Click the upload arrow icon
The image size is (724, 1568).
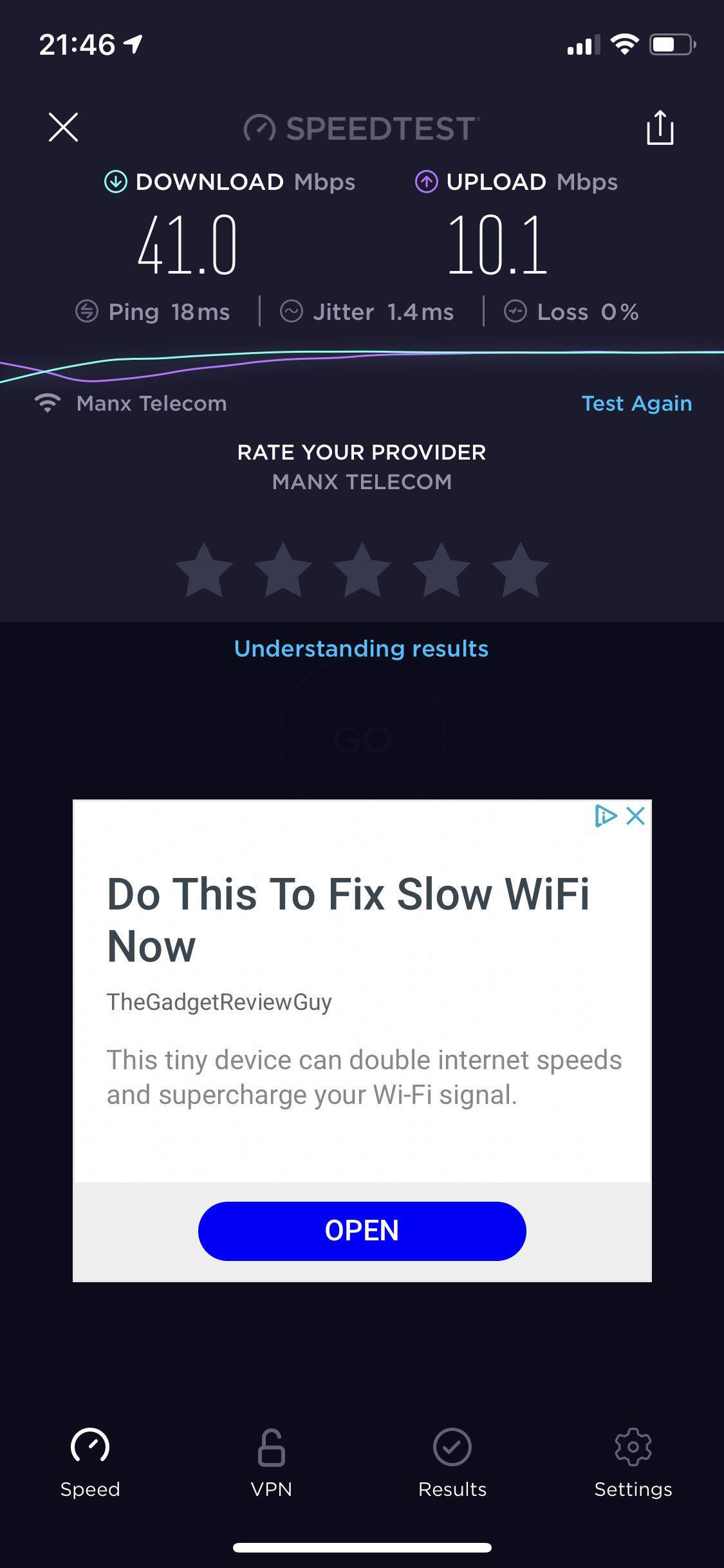(x=427, y=181)
